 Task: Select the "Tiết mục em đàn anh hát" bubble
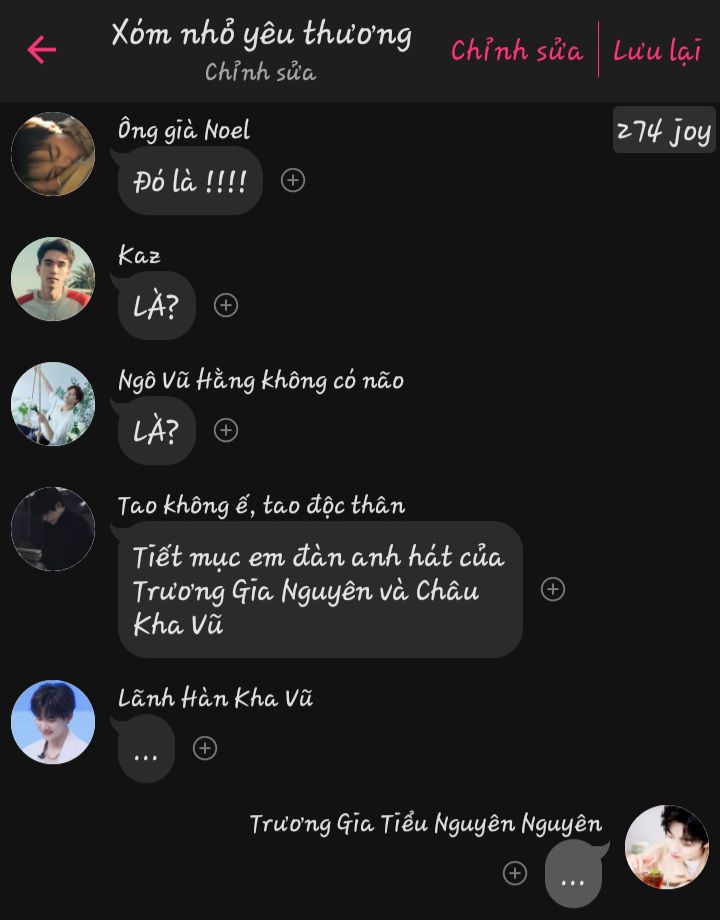[320, 589]
